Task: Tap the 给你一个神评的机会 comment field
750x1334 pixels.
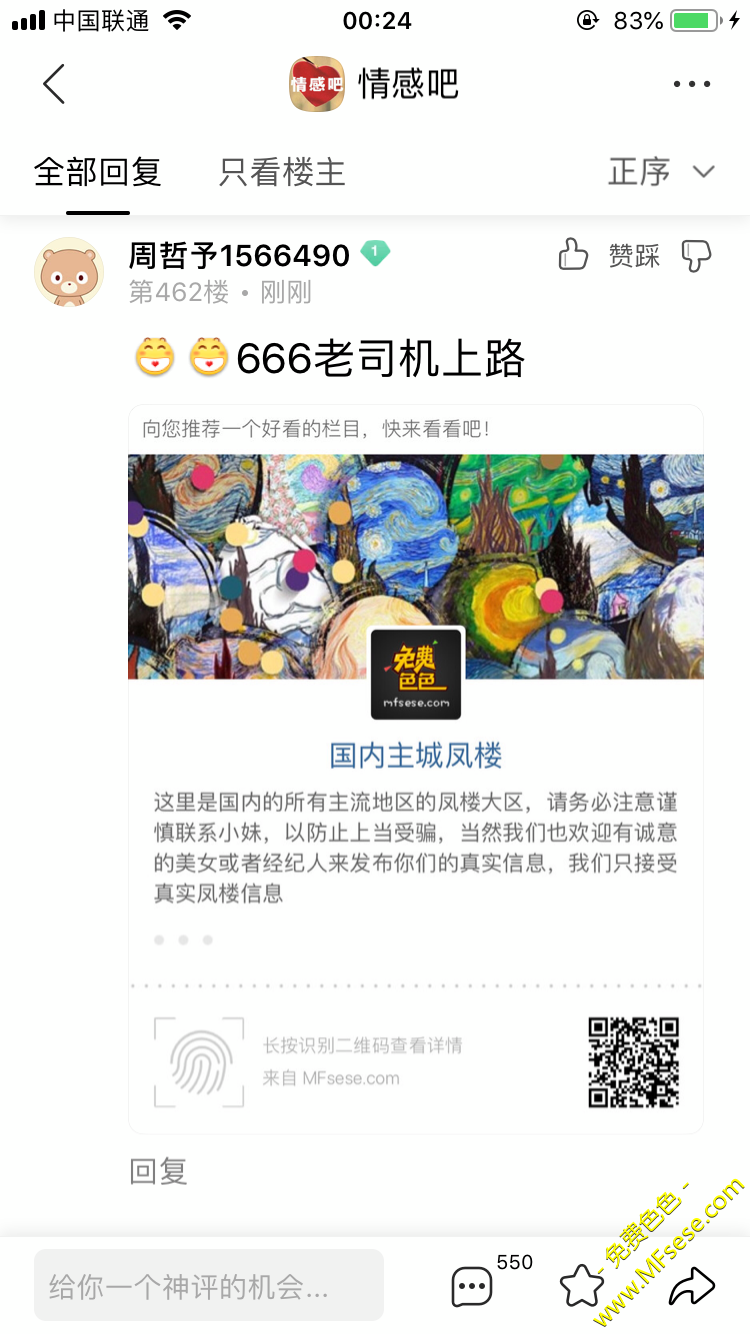Action: coord(209,1285)
